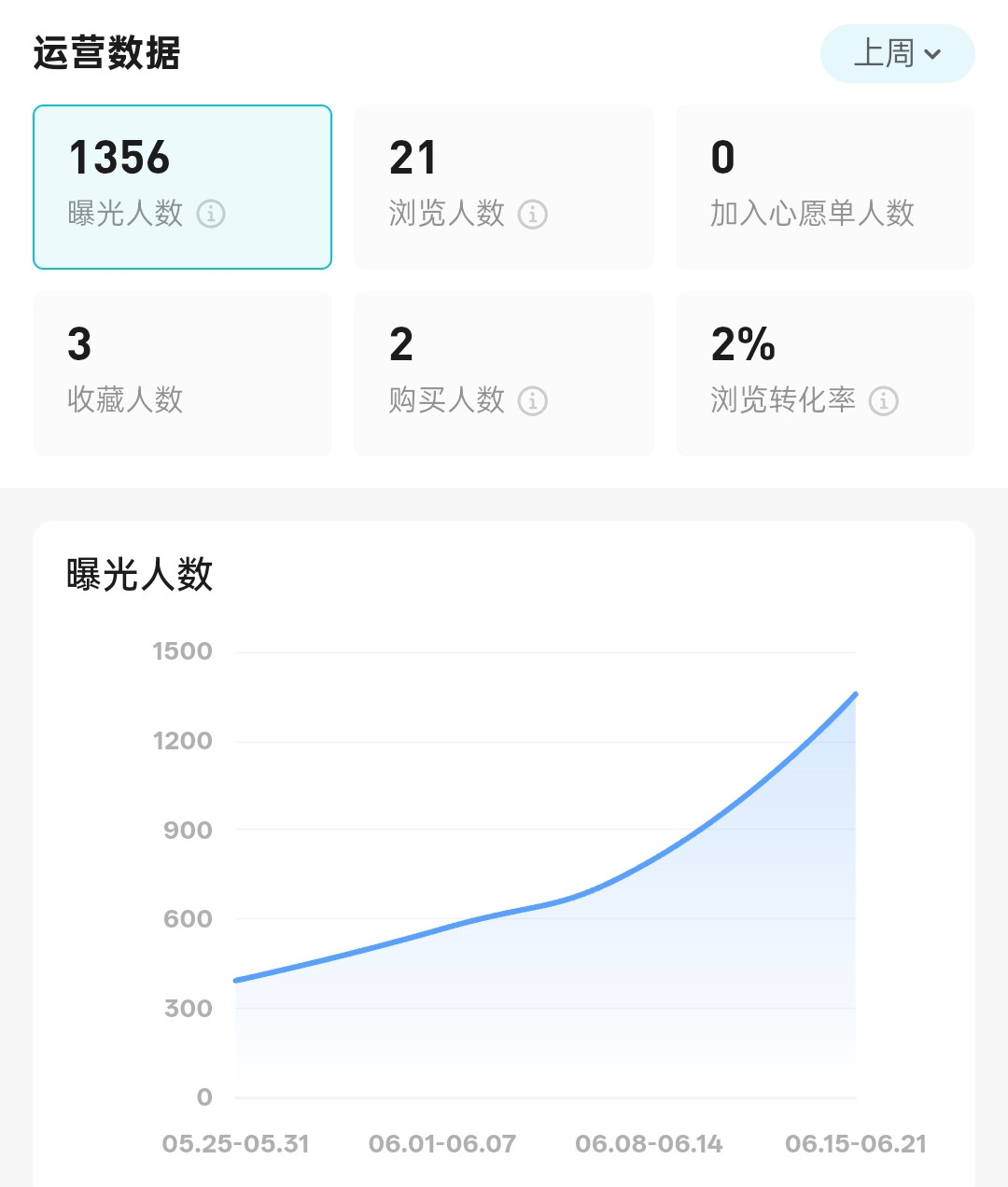Open the 上周 time range dropdown
This screenshot has width=1008, height=1187.
coord(897,54)
